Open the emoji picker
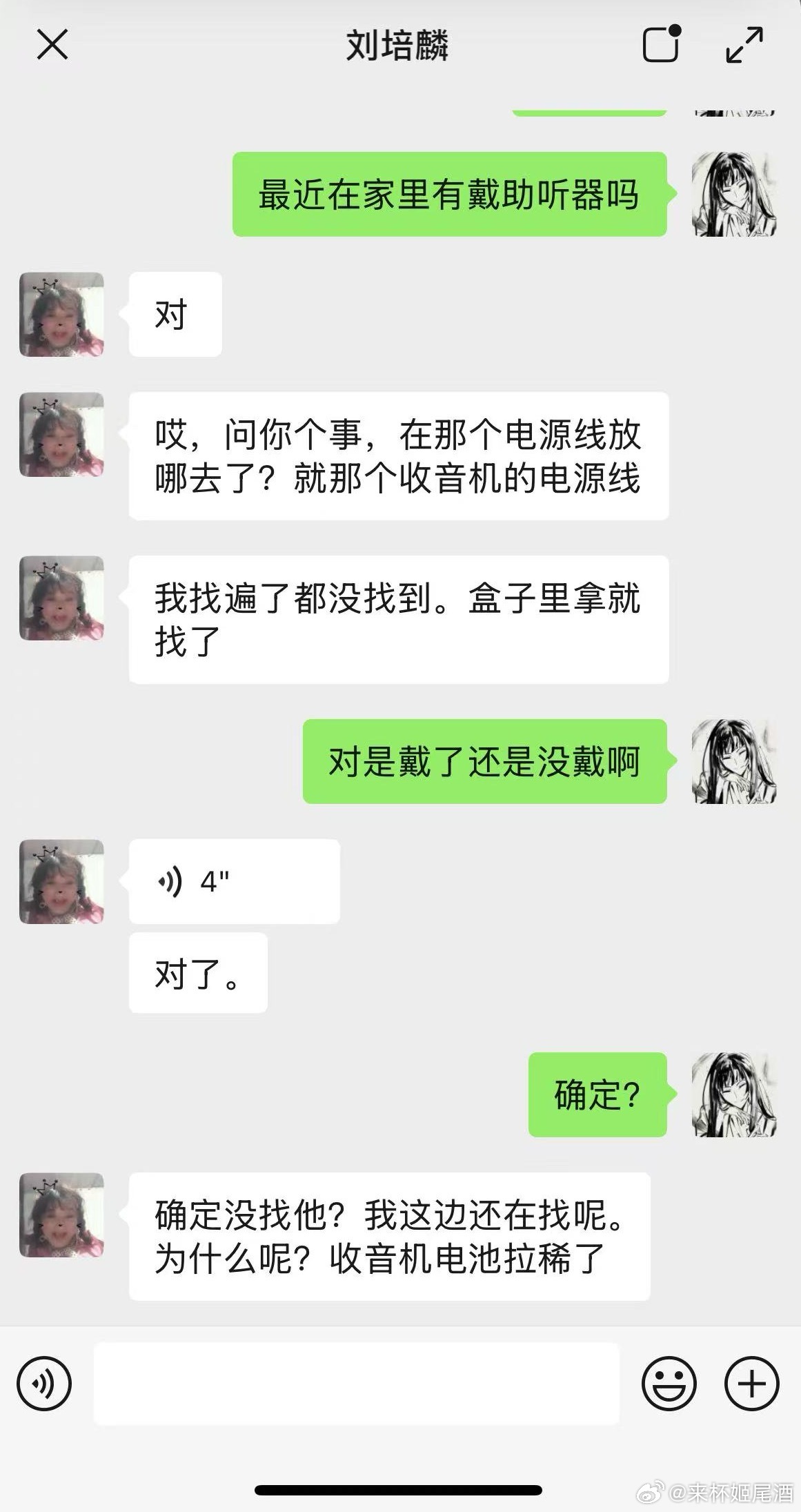The width and height of the screenshot is (801, 1512). tap(669, 1384)
